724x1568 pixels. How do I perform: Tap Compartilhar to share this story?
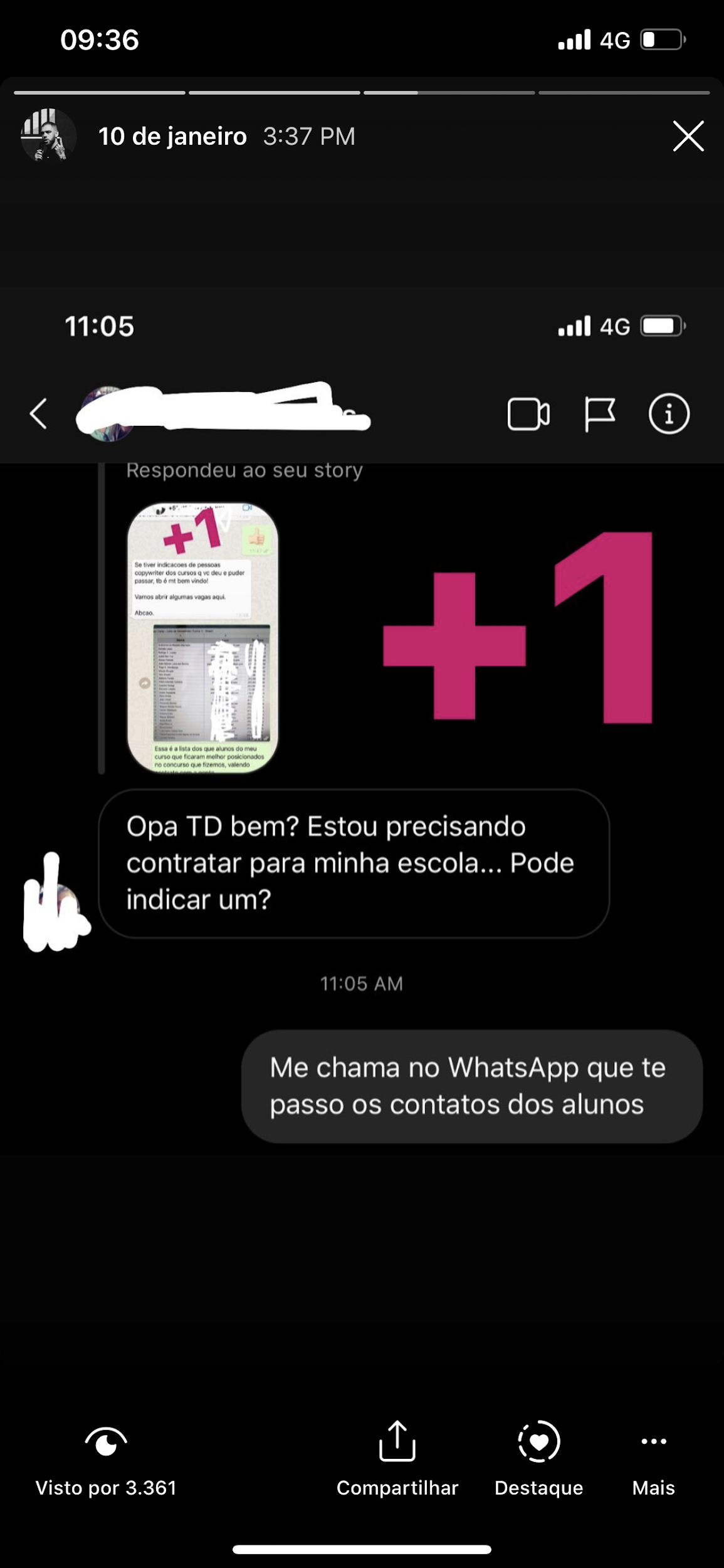point(397,1460)
